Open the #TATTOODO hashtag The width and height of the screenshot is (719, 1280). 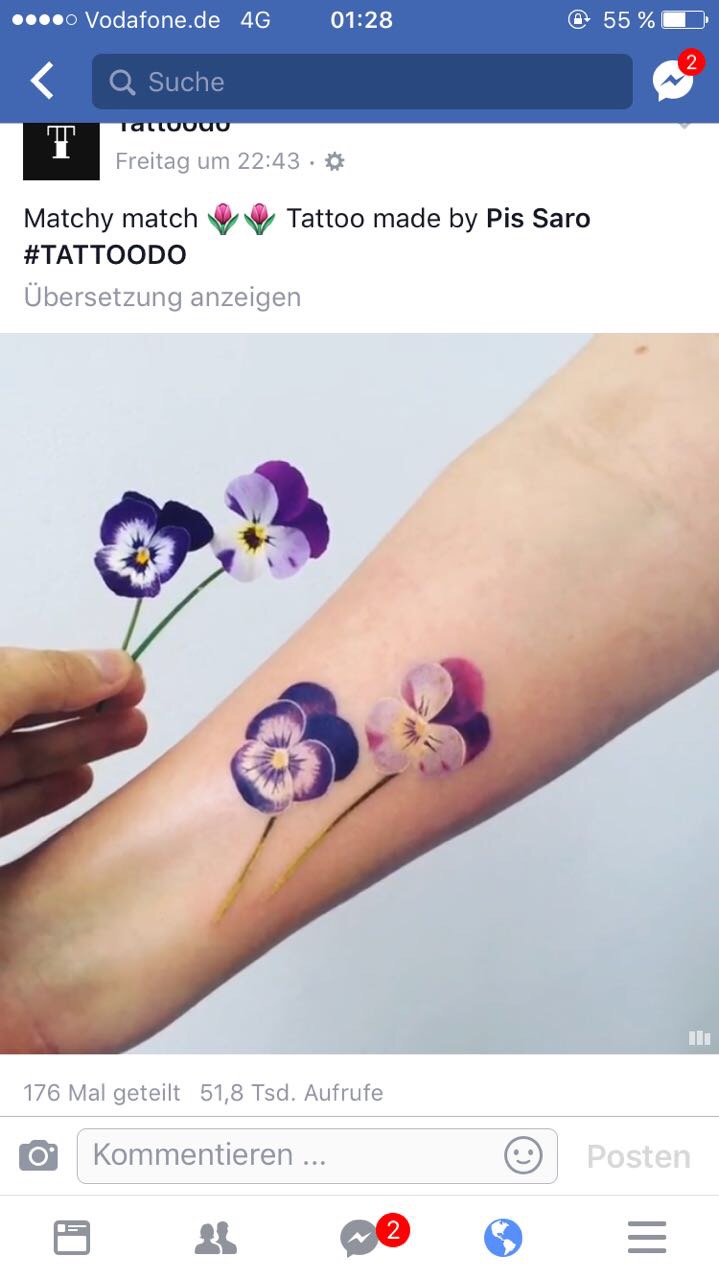(105, 254)
